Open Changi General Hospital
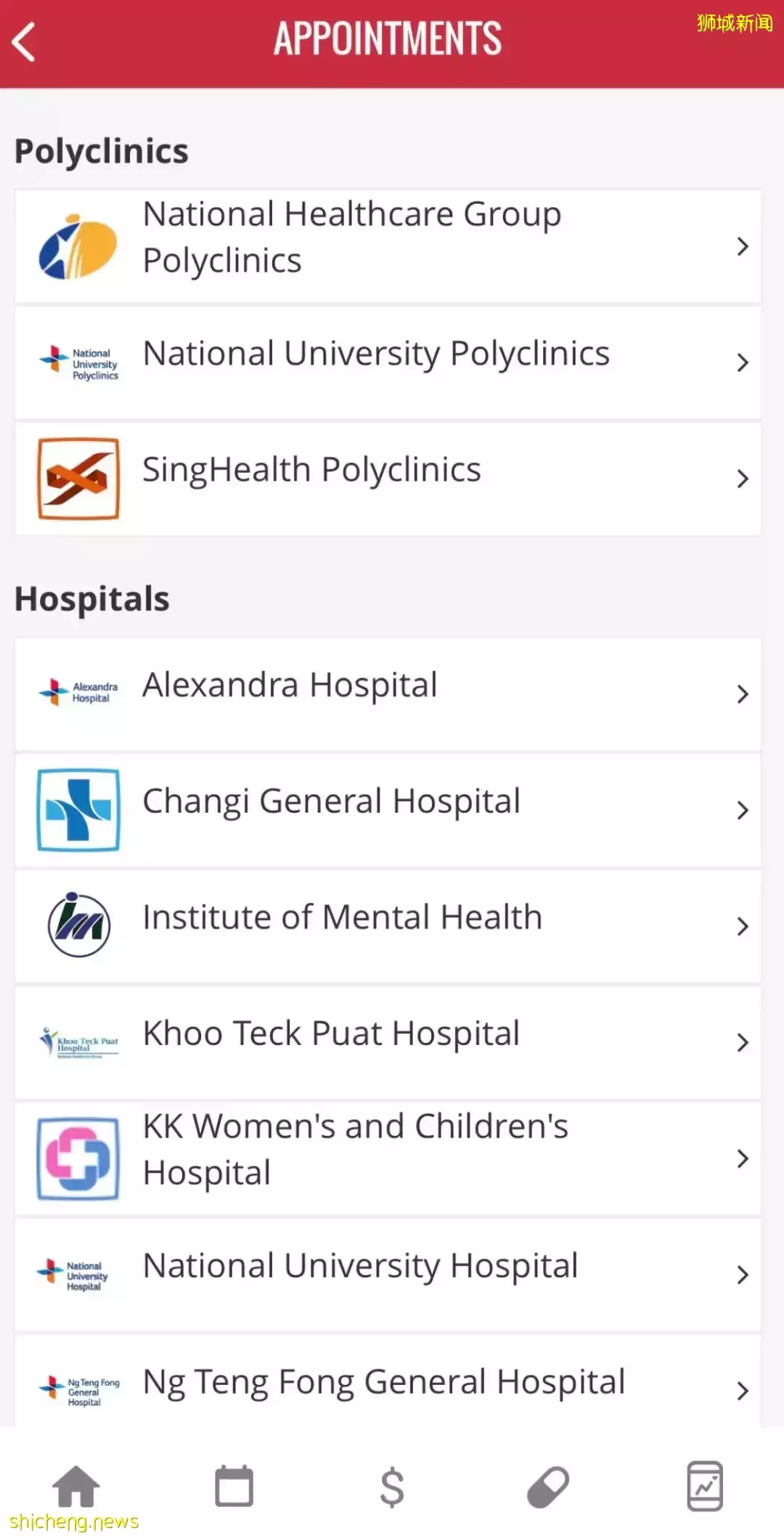Viewport: 784px width, 1536px height. tap(388, 809)
